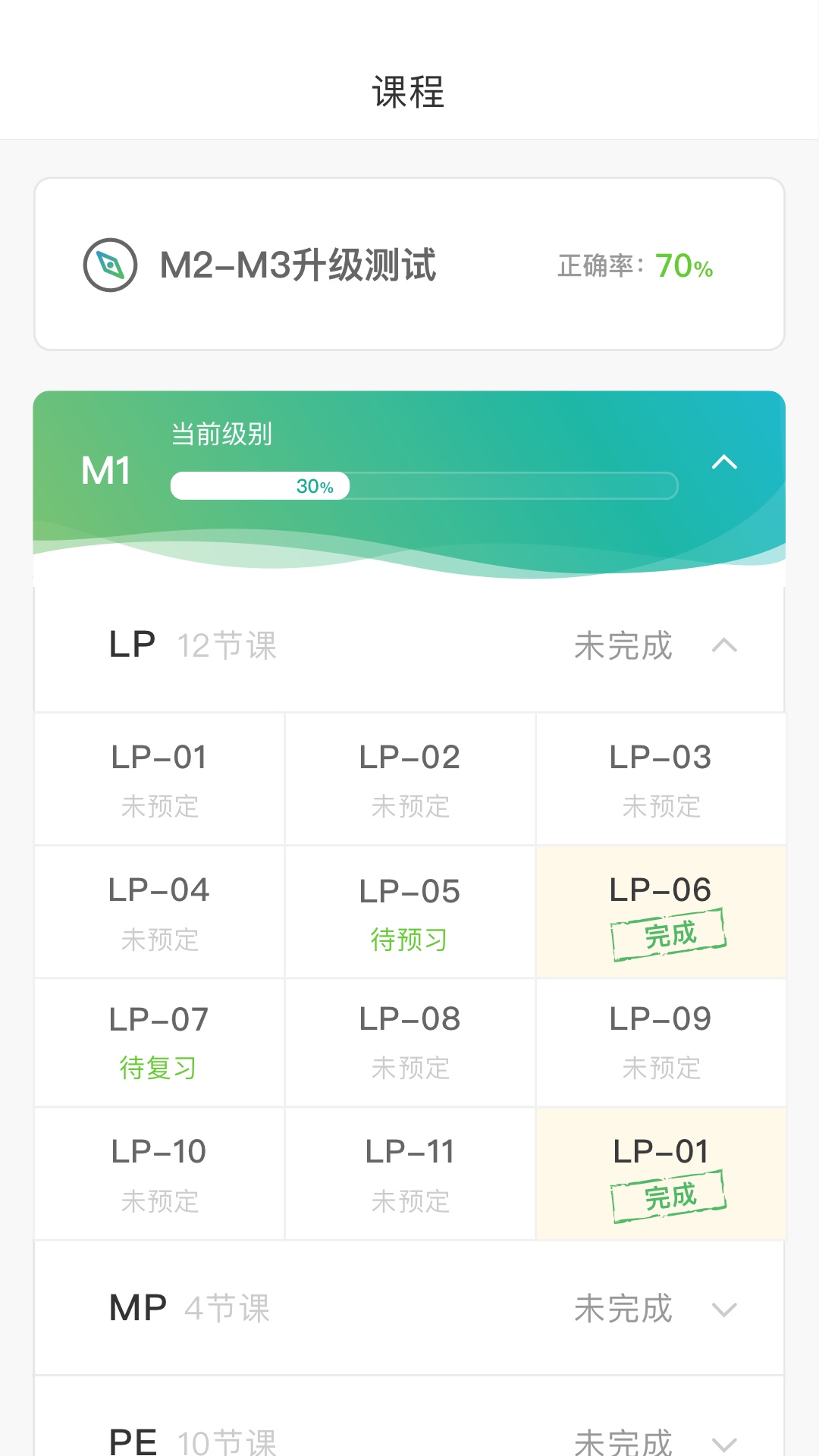This screenshot has width=819, height=1456.
Task: Open LP-05 marked 待预习
Action: 409,912
